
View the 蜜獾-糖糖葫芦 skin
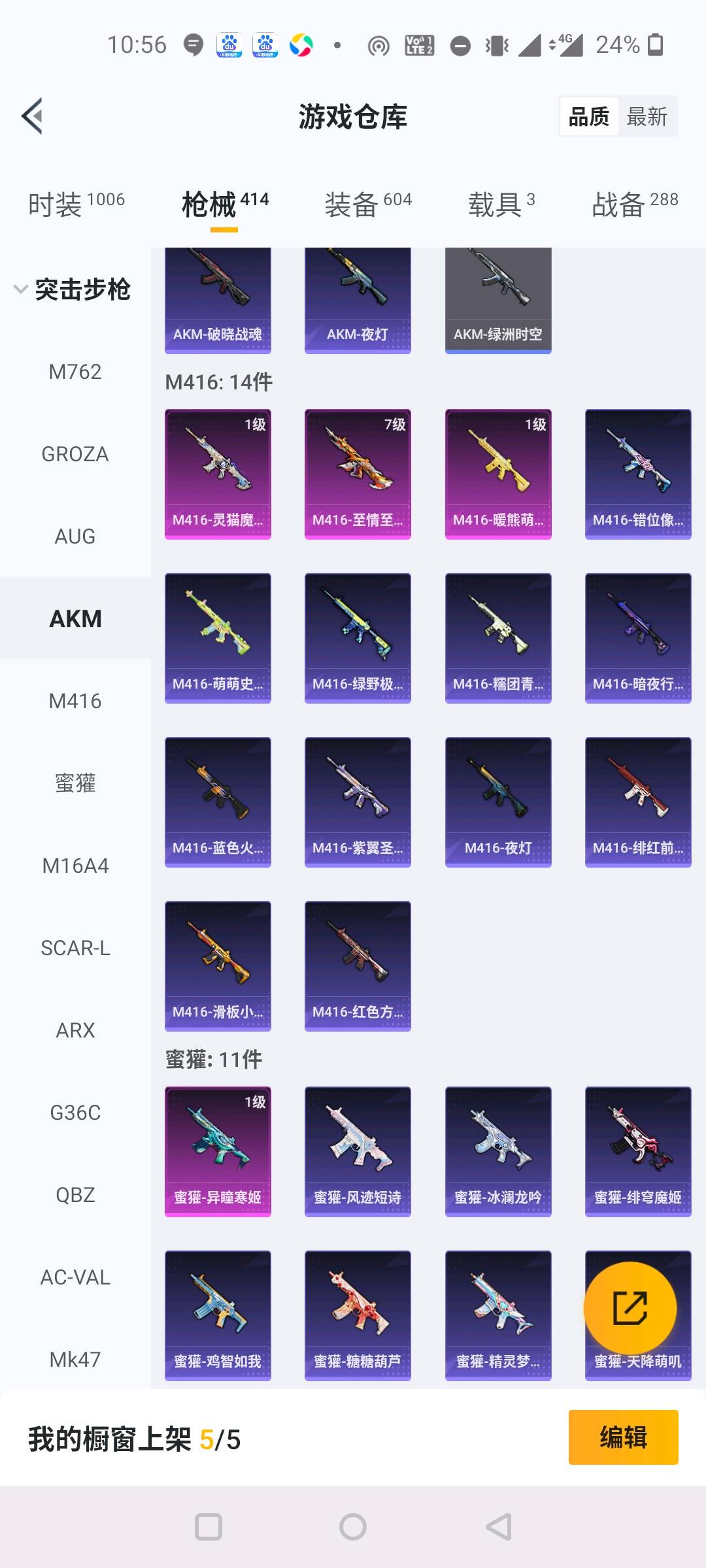(x=358, y=1315)
